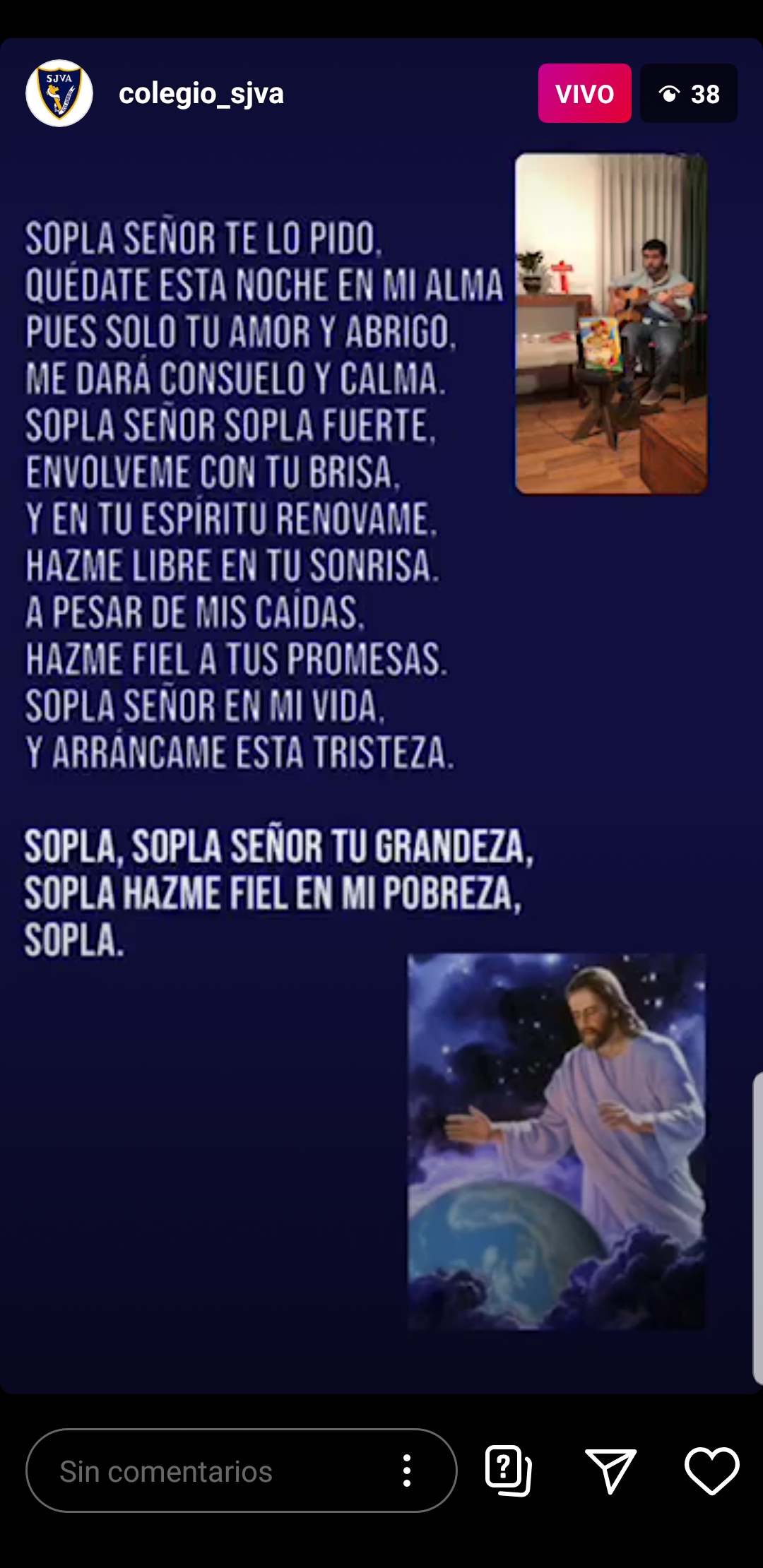
Task: Like the live video with heart
Action: (x=711, y=1471)
